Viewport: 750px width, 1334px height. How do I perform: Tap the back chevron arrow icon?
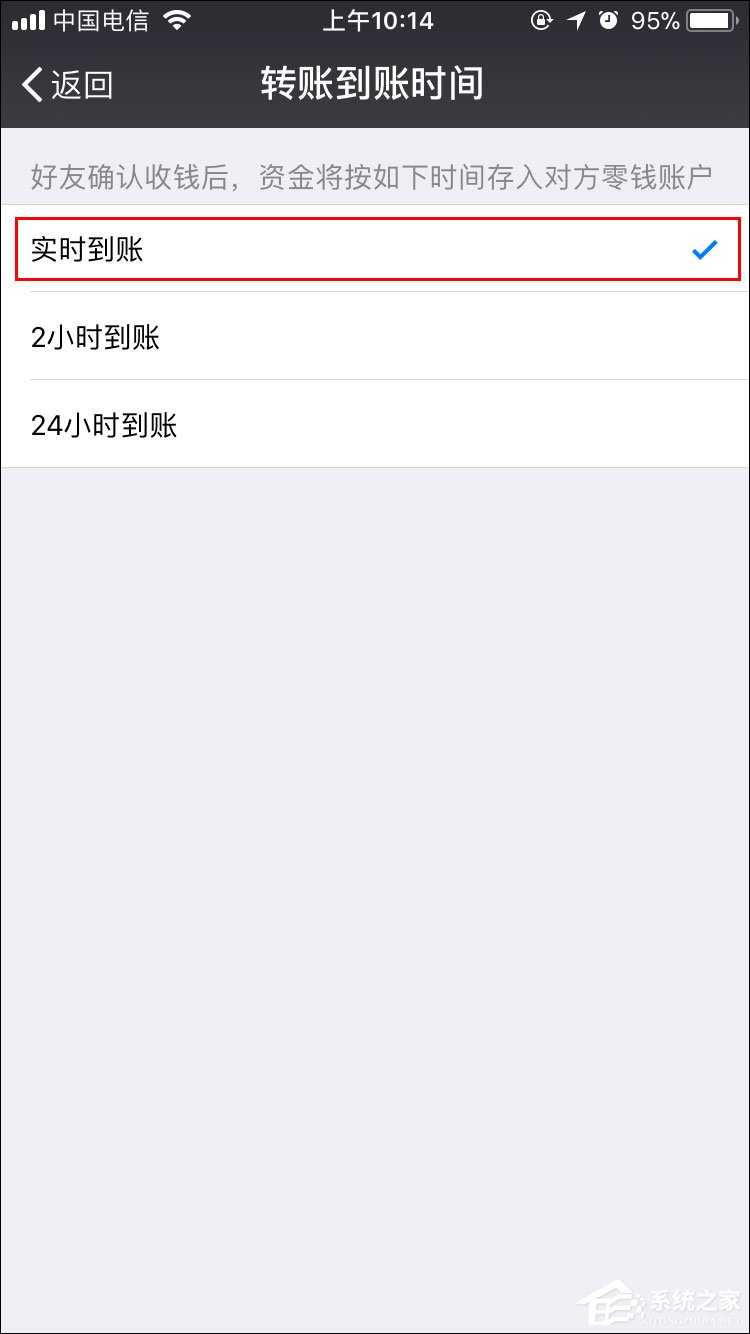click(30, 85)
